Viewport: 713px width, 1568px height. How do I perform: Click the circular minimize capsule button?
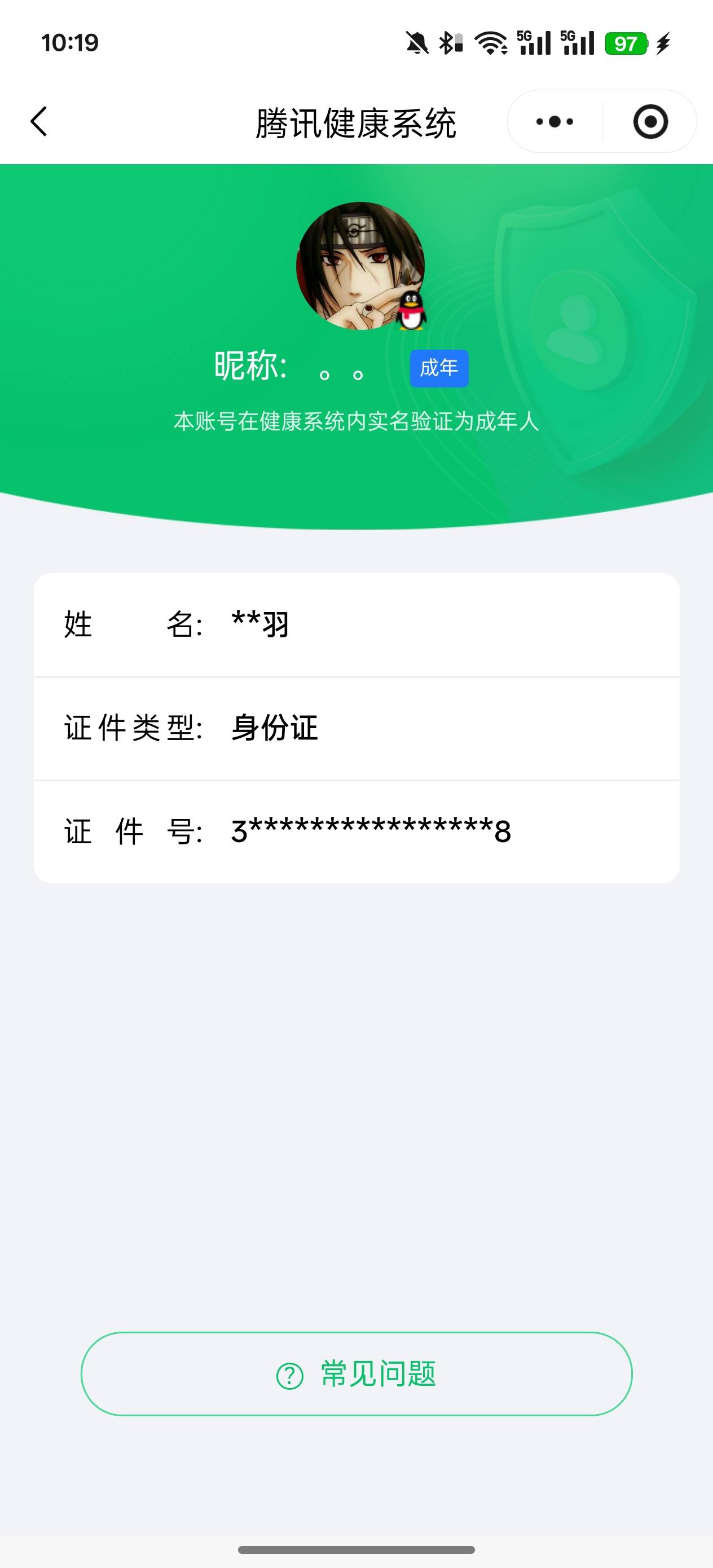651,122
